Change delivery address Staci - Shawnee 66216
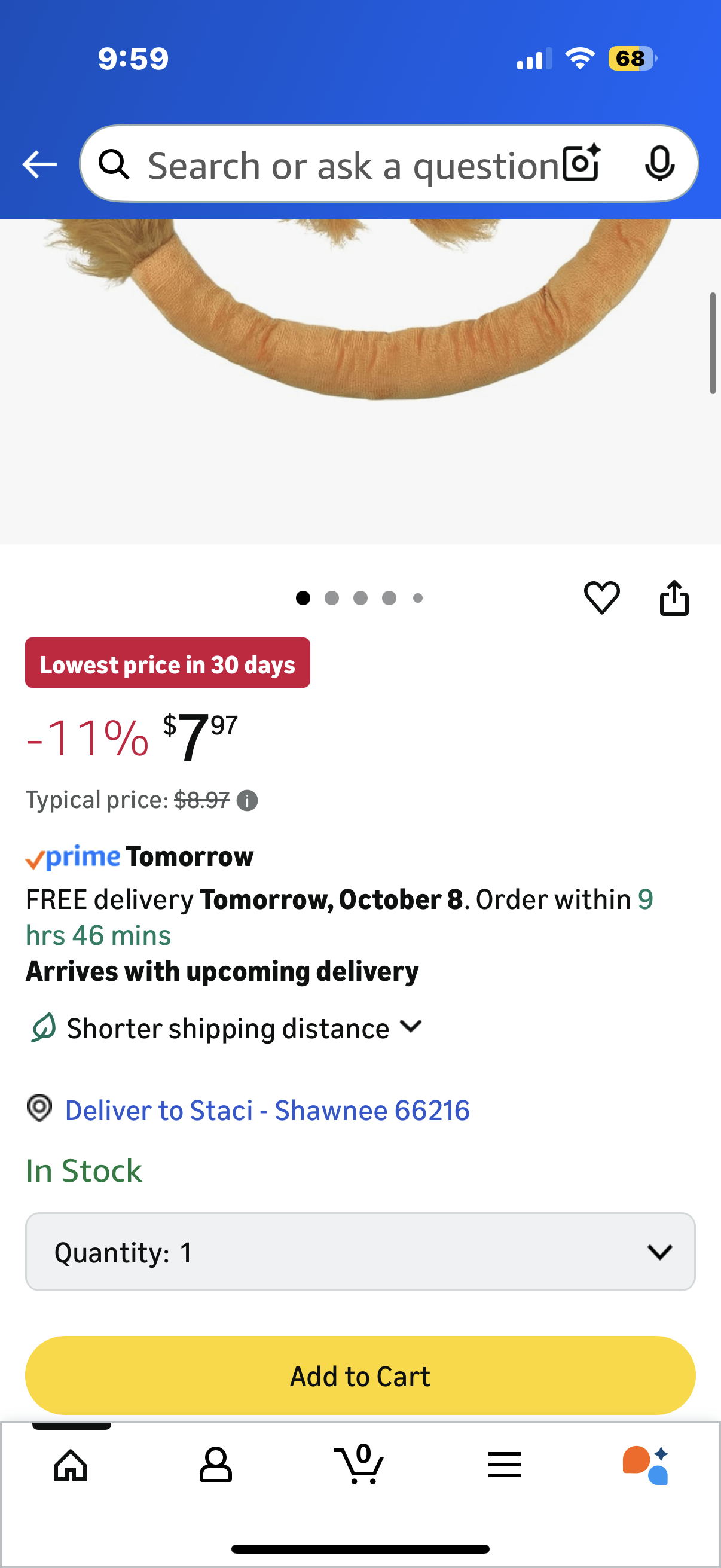 pyautogui.click(x=267, y=1111)
